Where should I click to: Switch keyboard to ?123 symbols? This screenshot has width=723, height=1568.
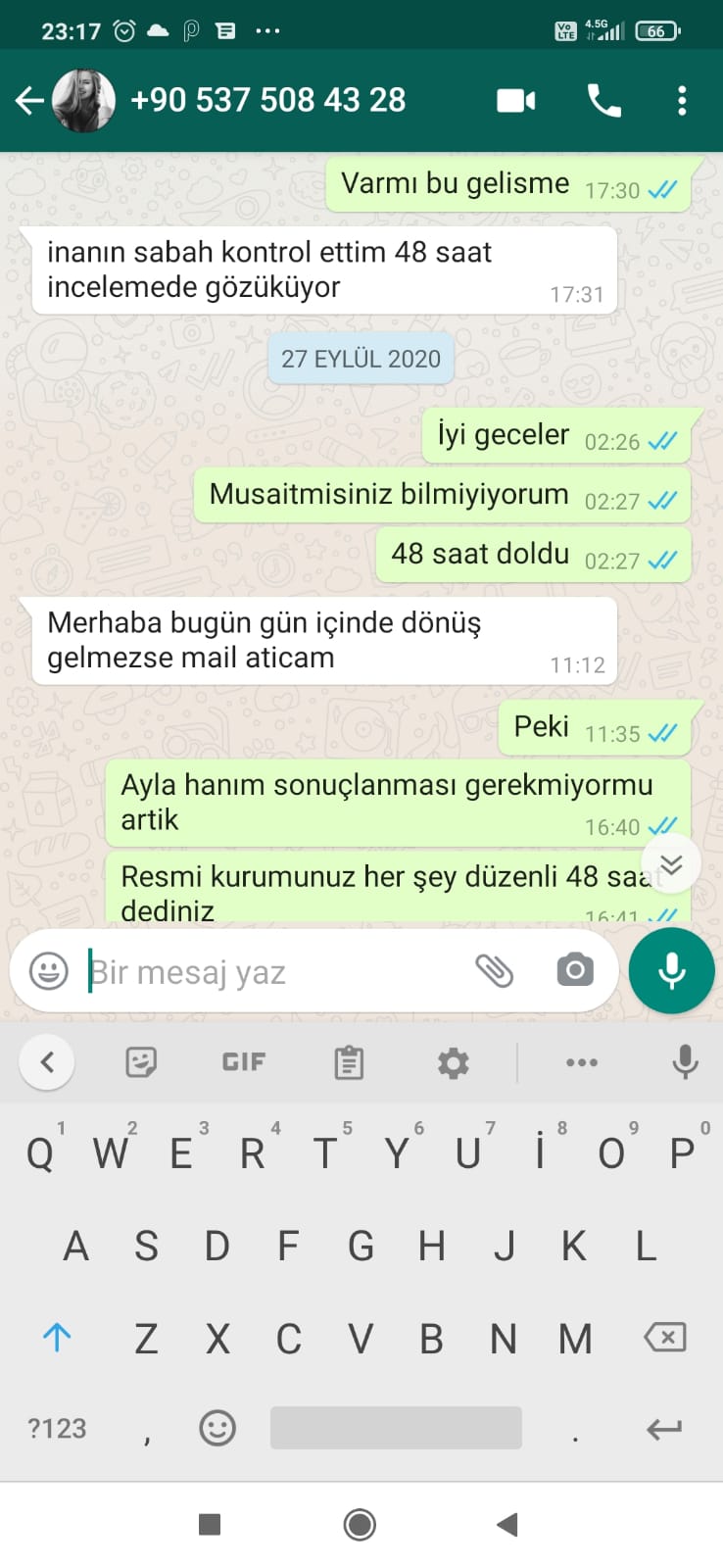[57, 1429]
